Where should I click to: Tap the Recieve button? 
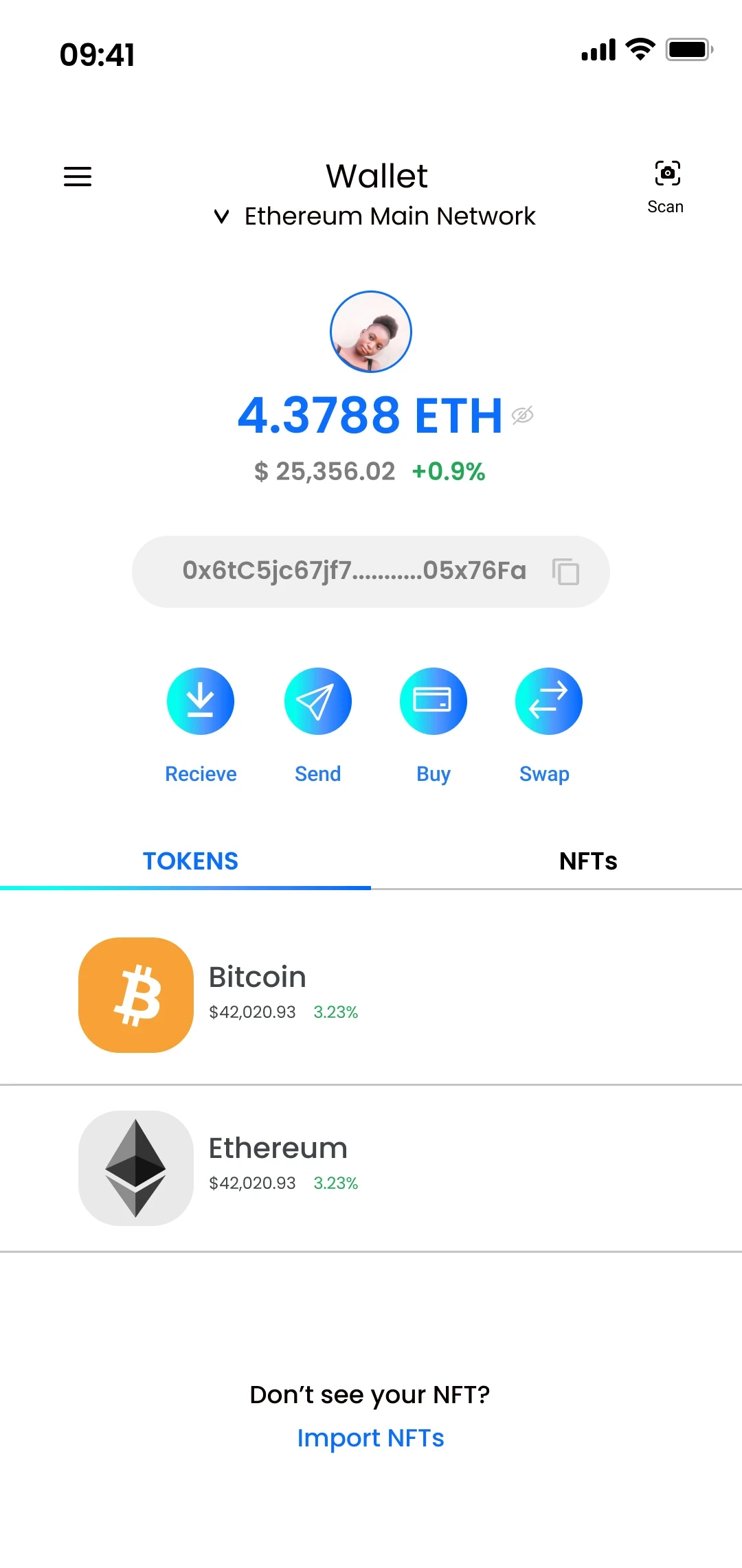[201, 701]
